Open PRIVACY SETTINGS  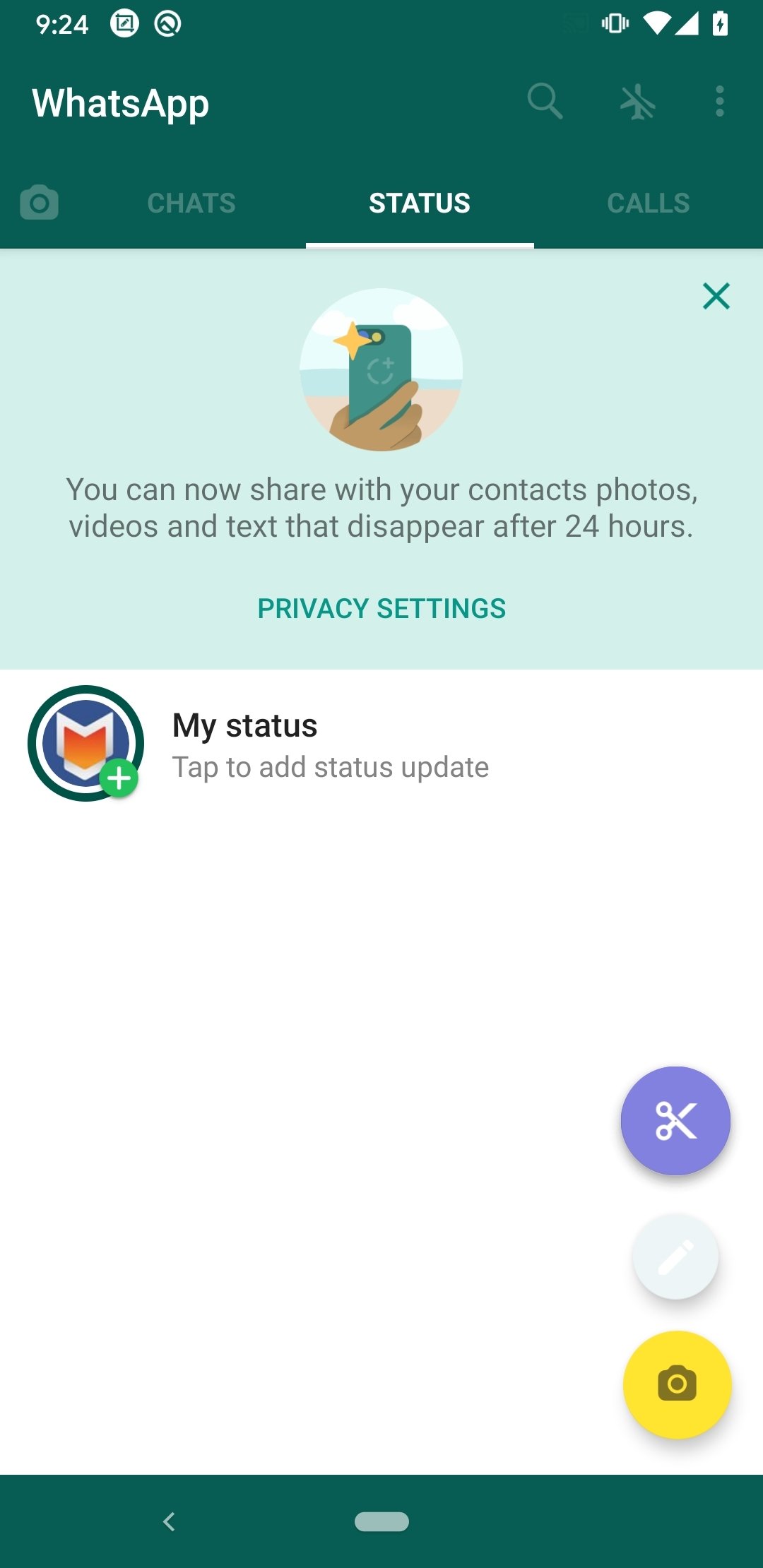coord(381,607)
